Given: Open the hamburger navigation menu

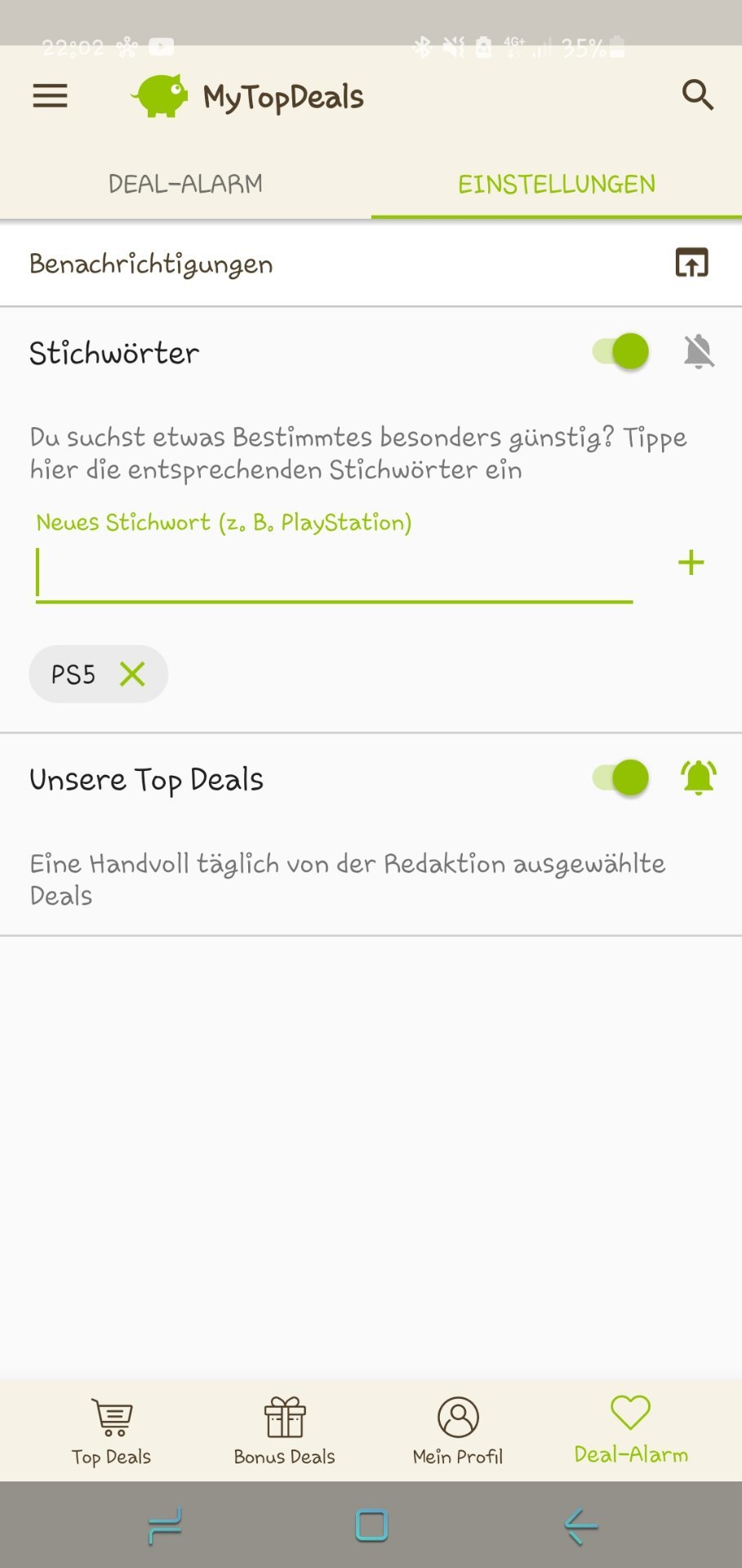Looking at the screenshot, I should 50,96.
